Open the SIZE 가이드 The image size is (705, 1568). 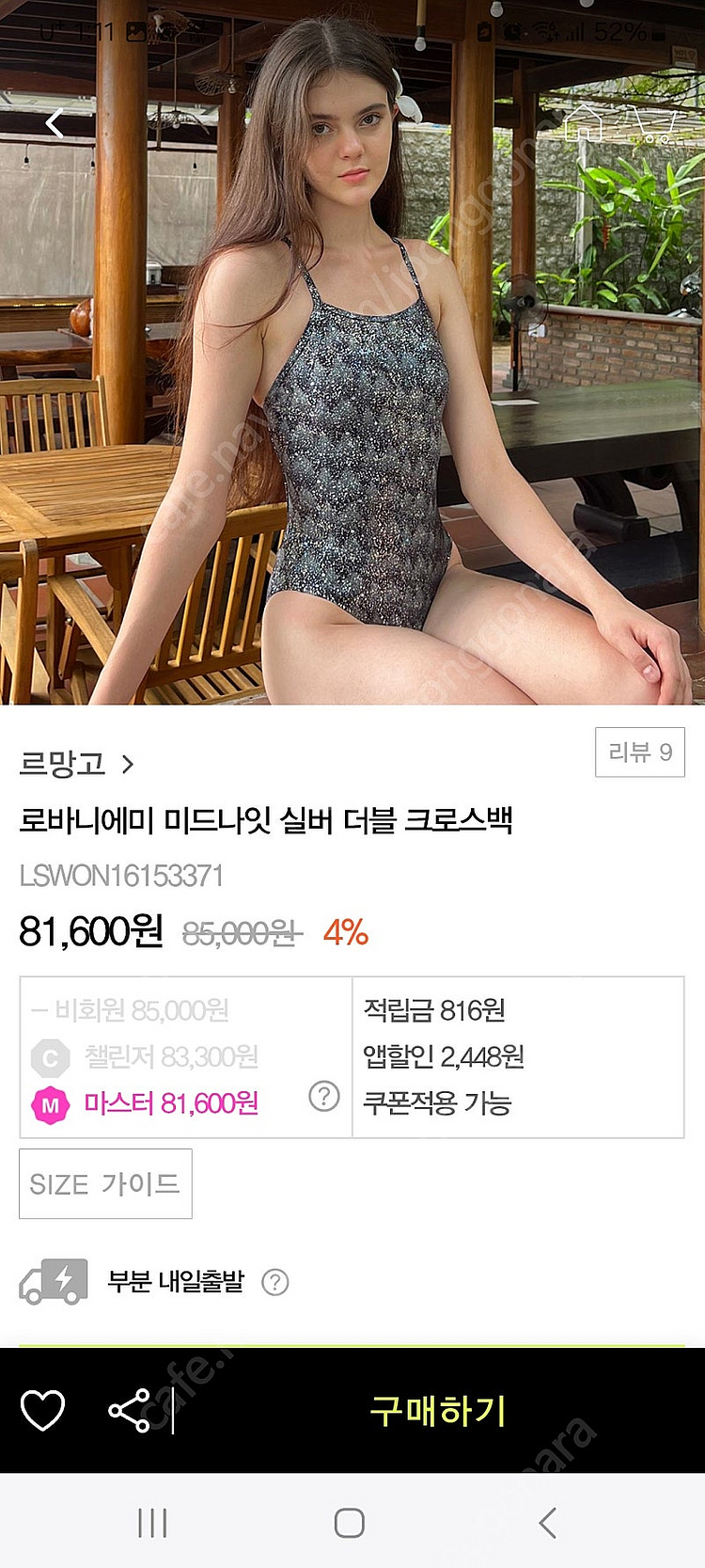(x=105, y=1183)
